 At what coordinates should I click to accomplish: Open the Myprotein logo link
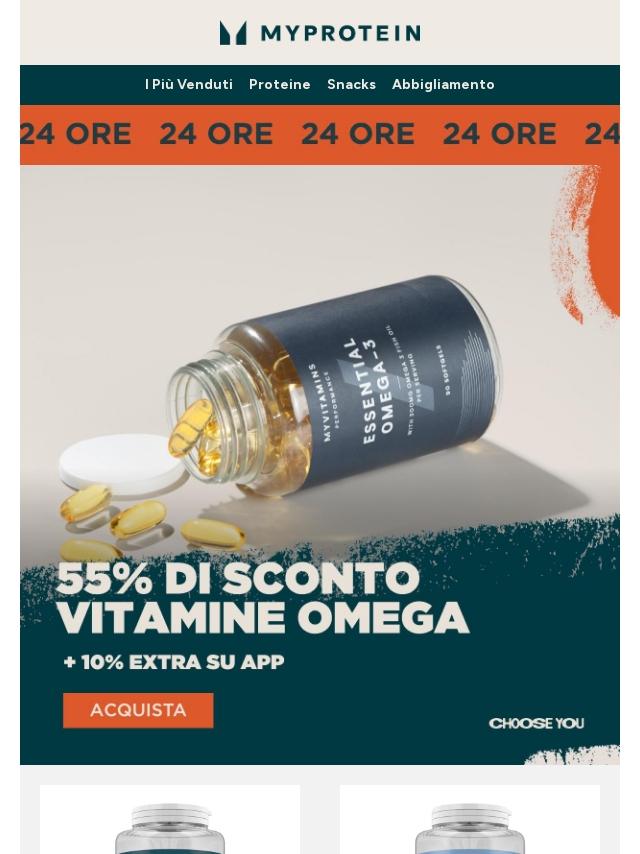point(320,33)
